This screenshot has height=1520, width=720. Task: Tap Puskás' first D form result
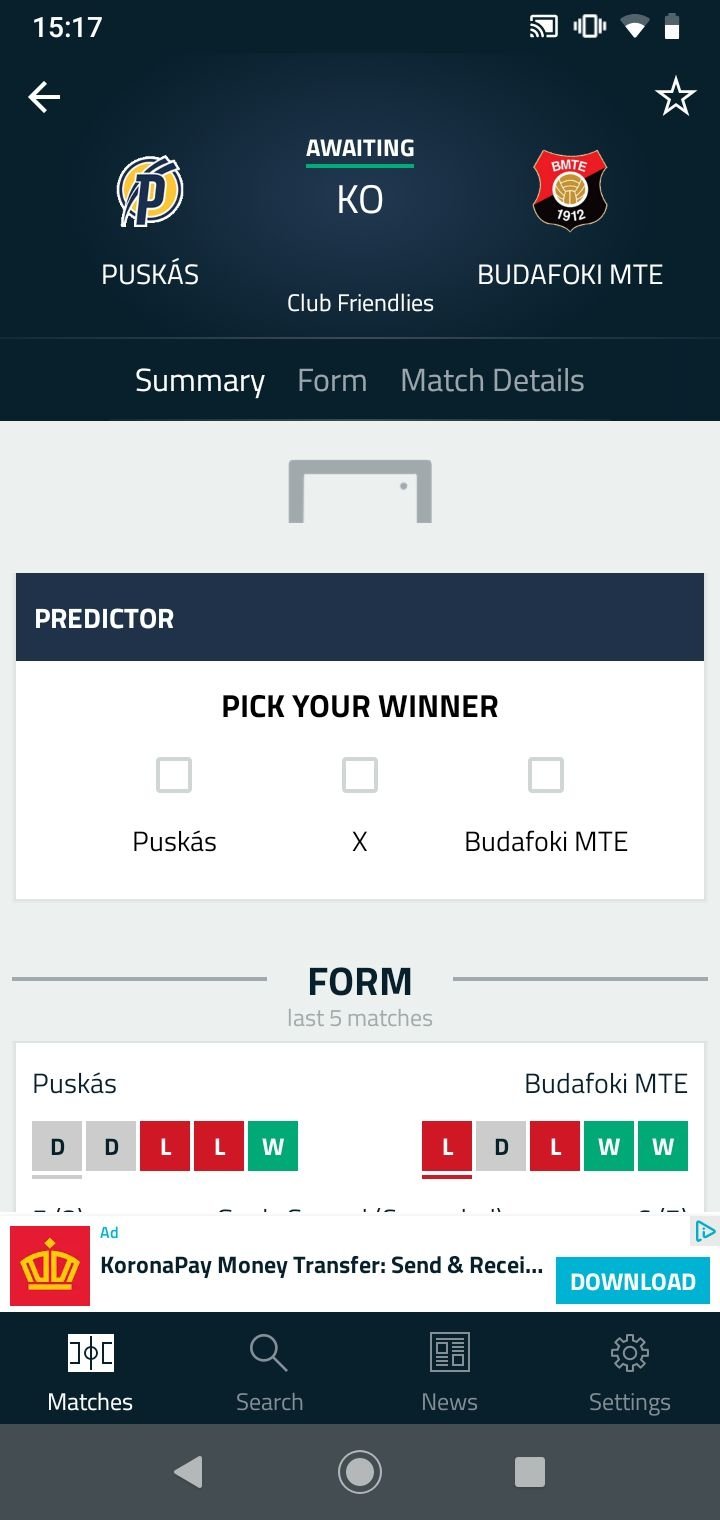(57, 1146)
